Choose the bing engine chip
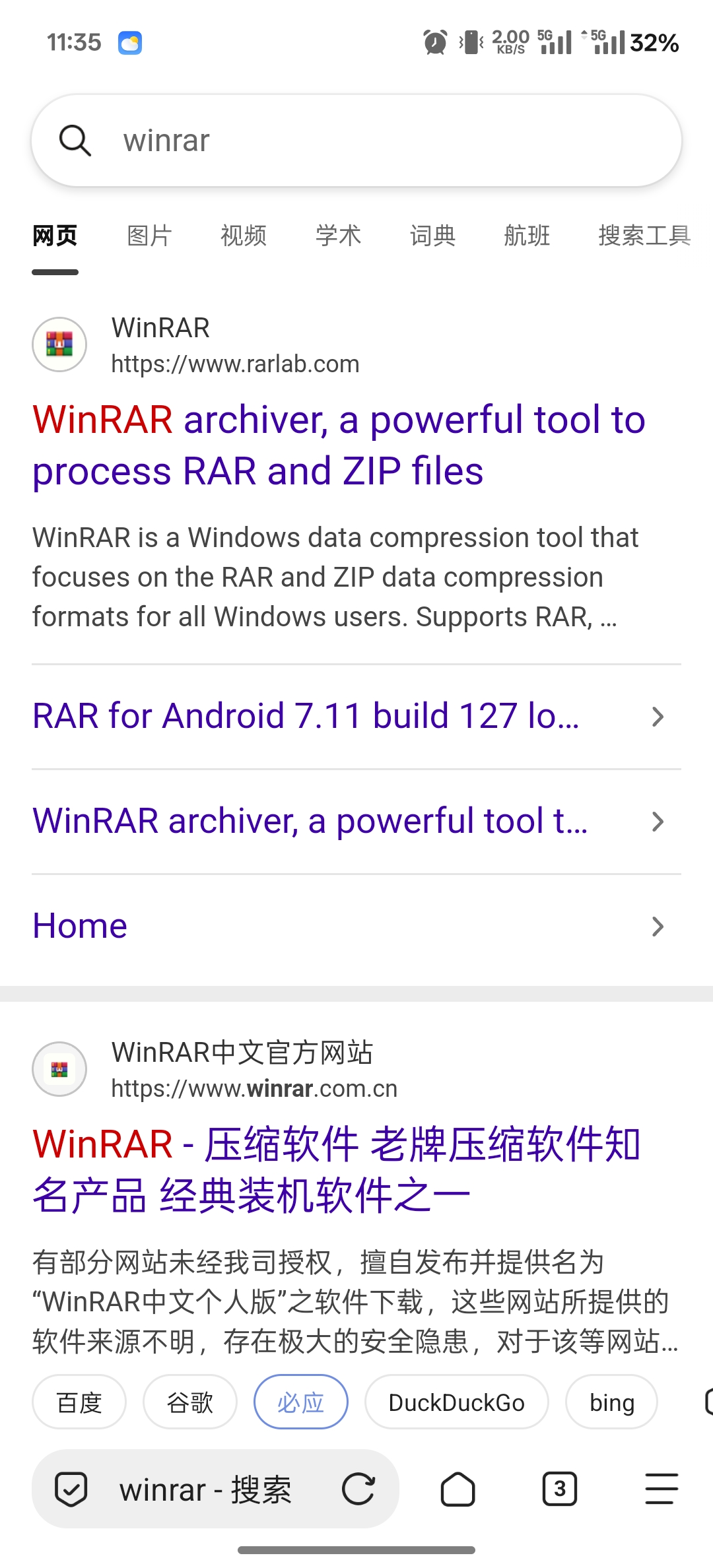The height and width of the screenshot is (1568, 713). [x=612, y=1402]
